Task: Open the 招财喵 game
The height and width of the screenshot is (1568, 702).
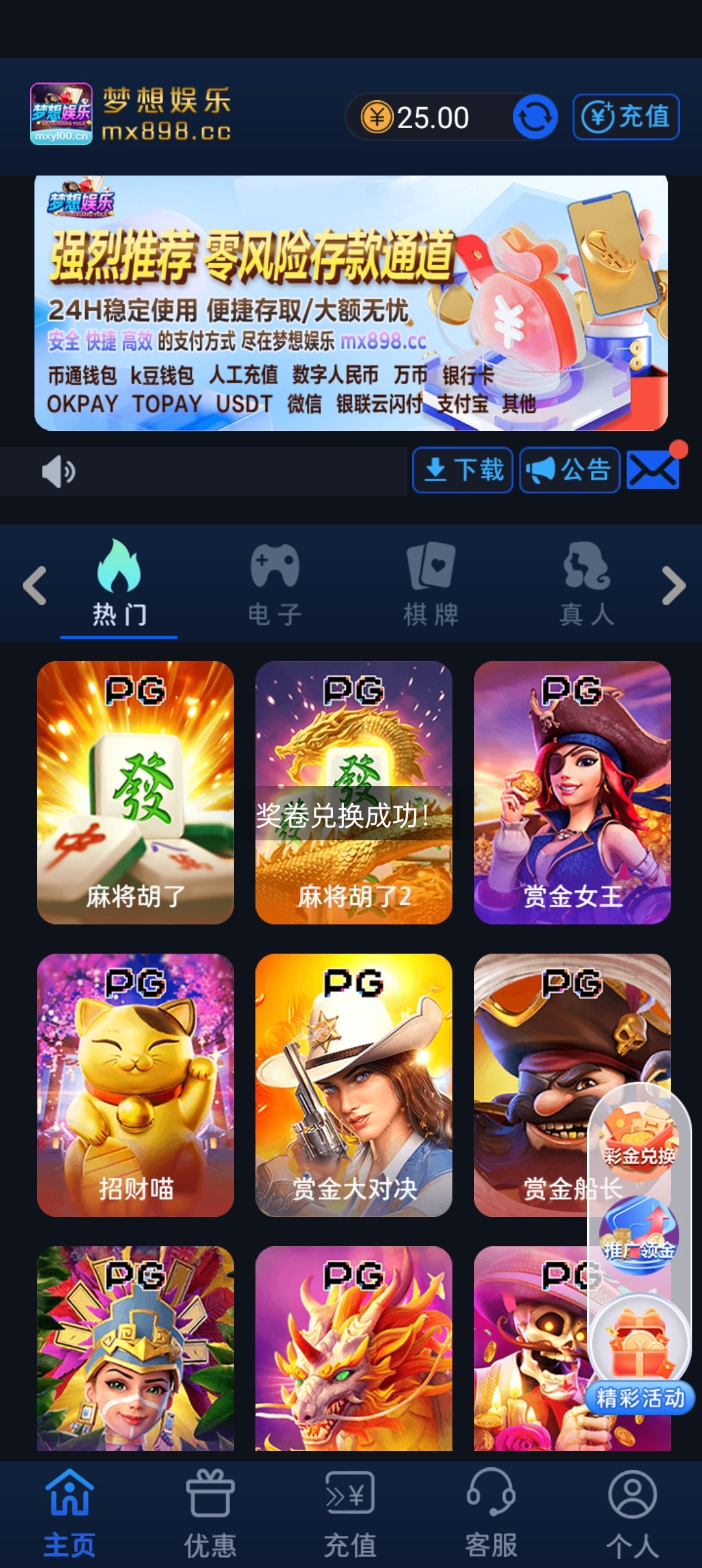Action: coord(135,1084)
